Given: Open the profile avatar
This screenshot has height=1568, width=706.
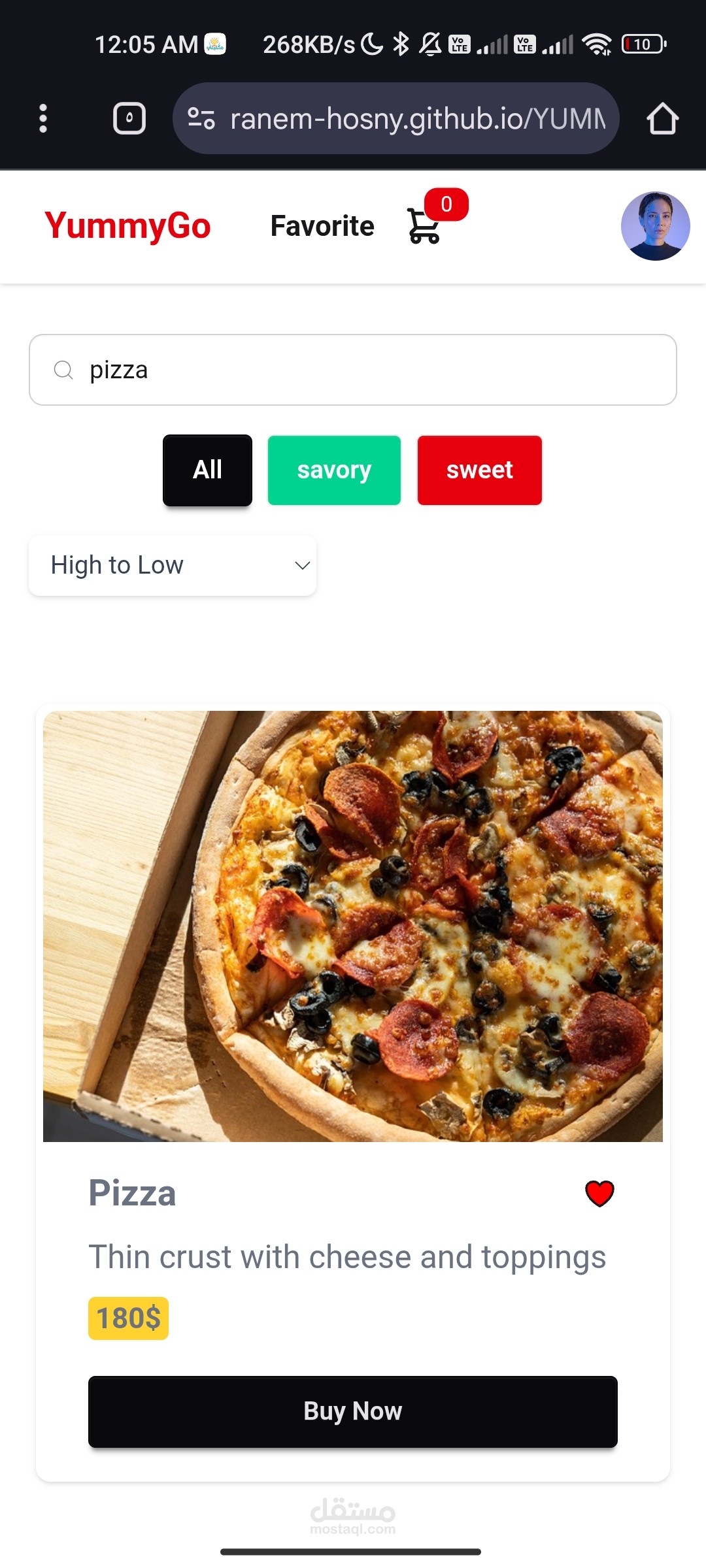Looking at the screenshot, I should click(x=655, y=226).
